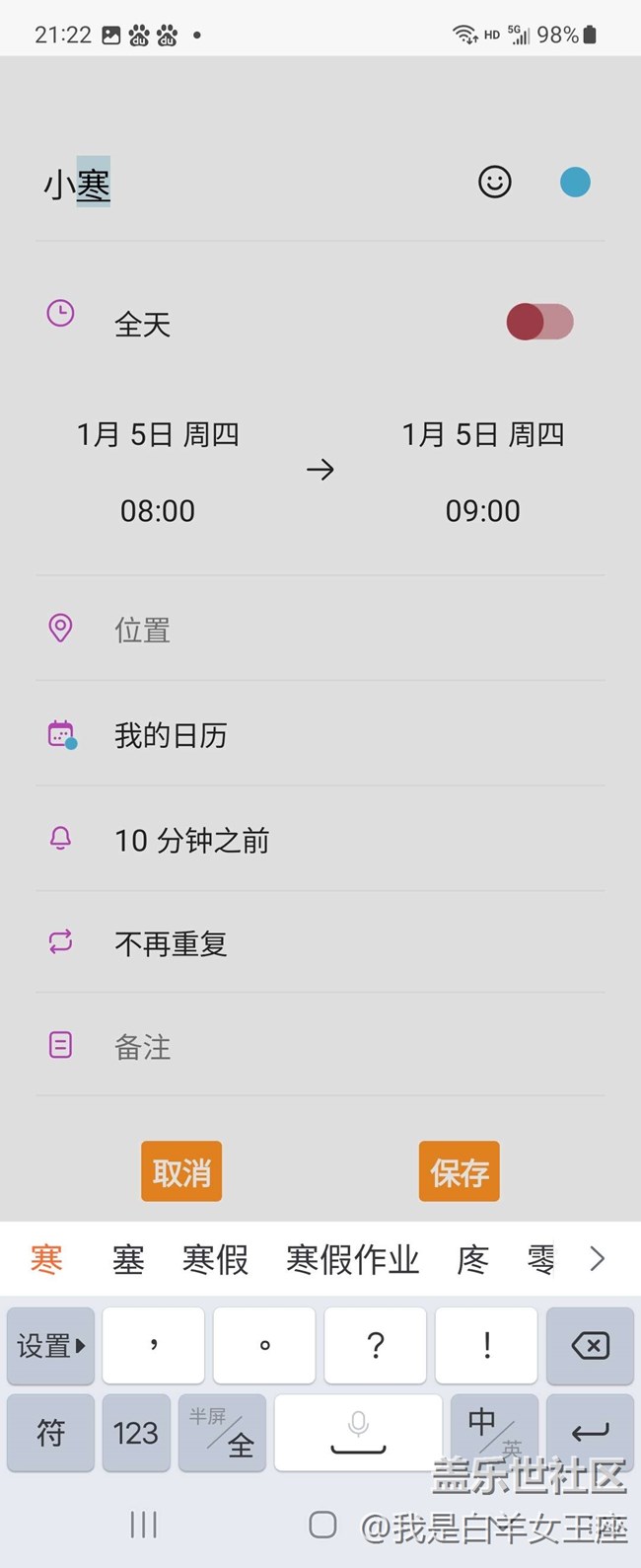Image resolution: width=641 pixels, height=1568 pixels.
Task: Open keyboard 设置 settings
Action: (x=50, y=1345)
